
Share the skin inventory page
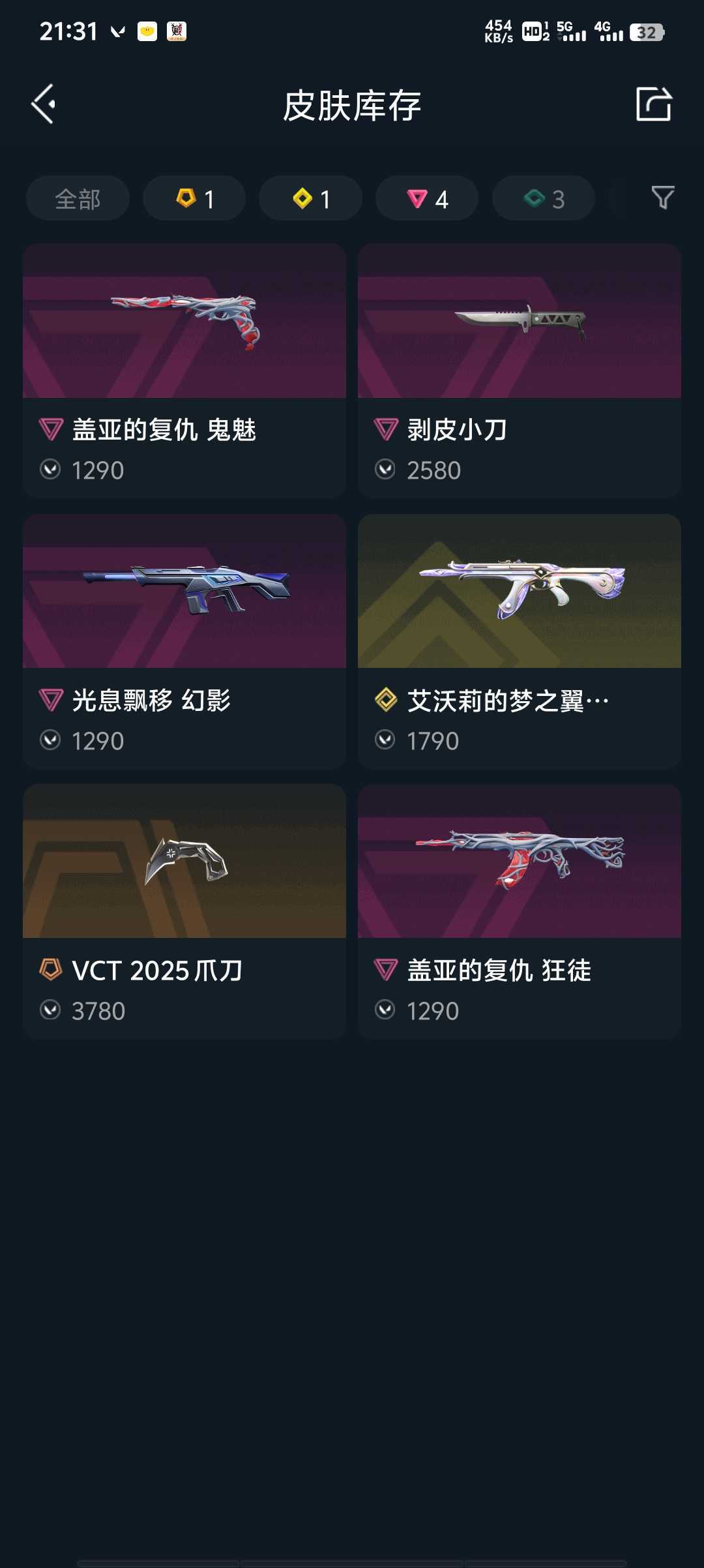tap(654, 104)
